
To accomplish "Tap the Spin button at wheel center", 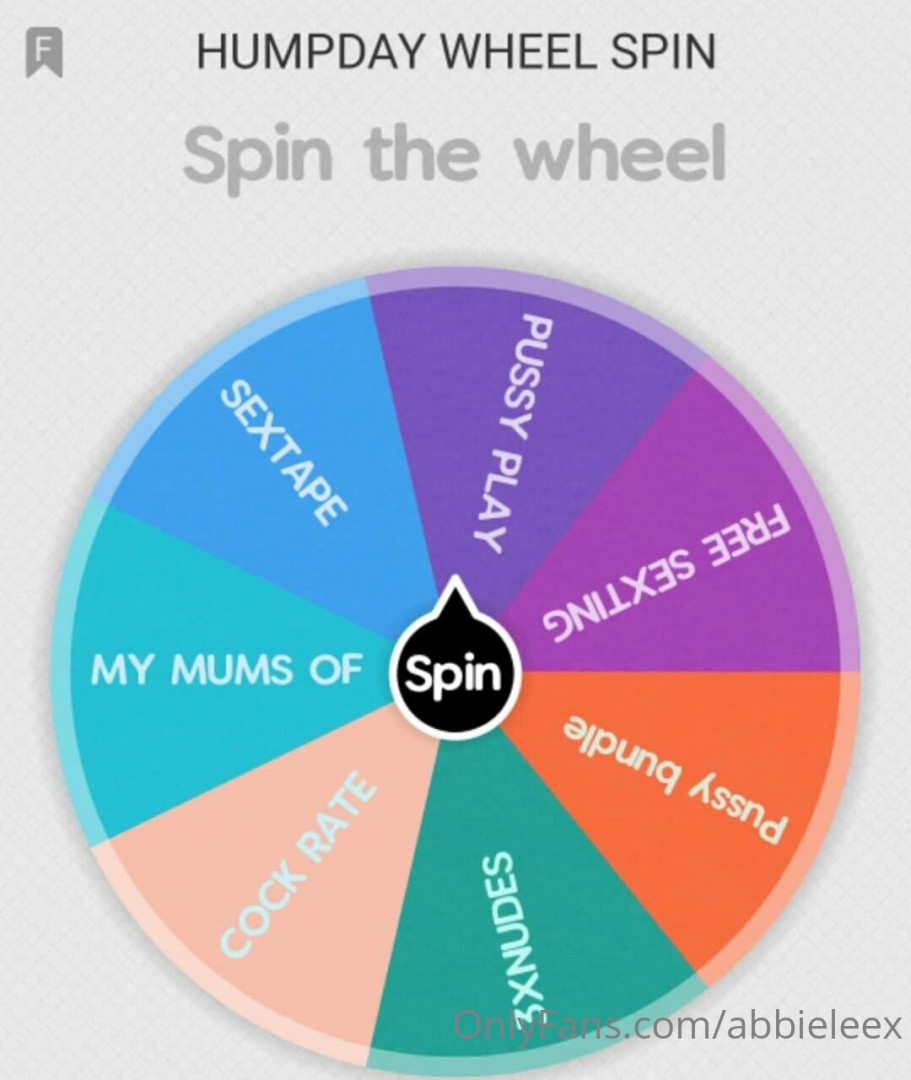I will [x=456, y=675].
